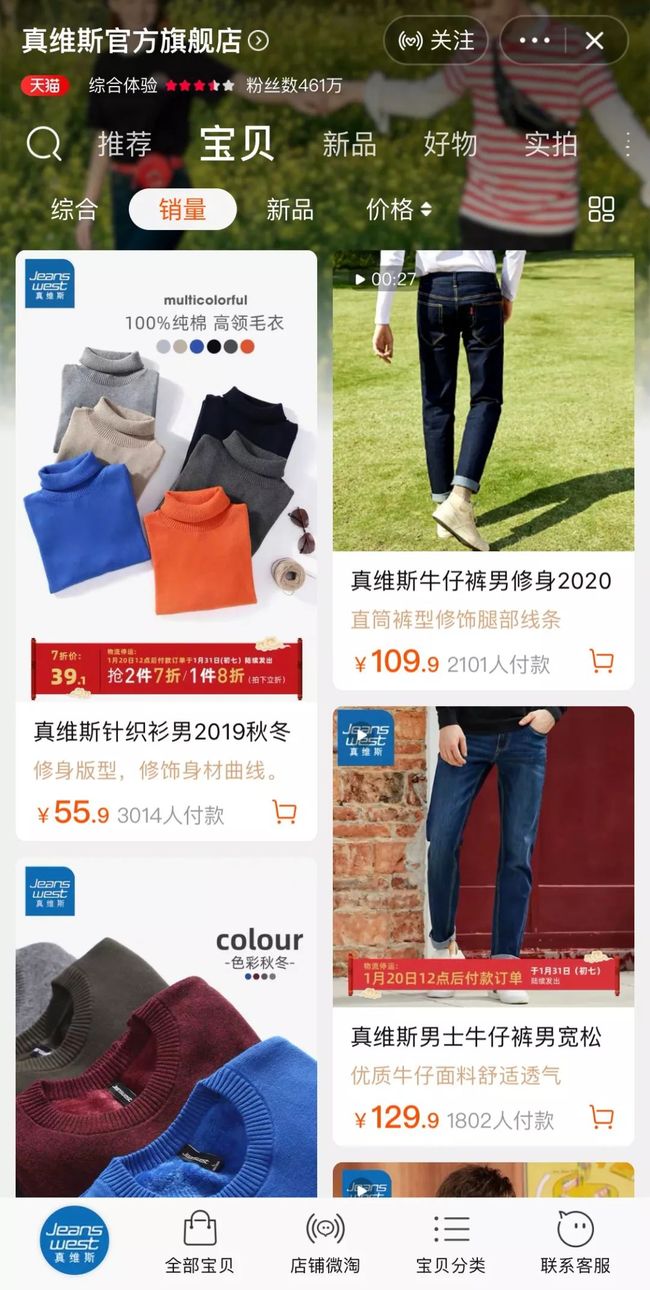This screenshot has width=650, height=1290.
Task: Follow the store with 关注 button
Action: coord(435,41)
